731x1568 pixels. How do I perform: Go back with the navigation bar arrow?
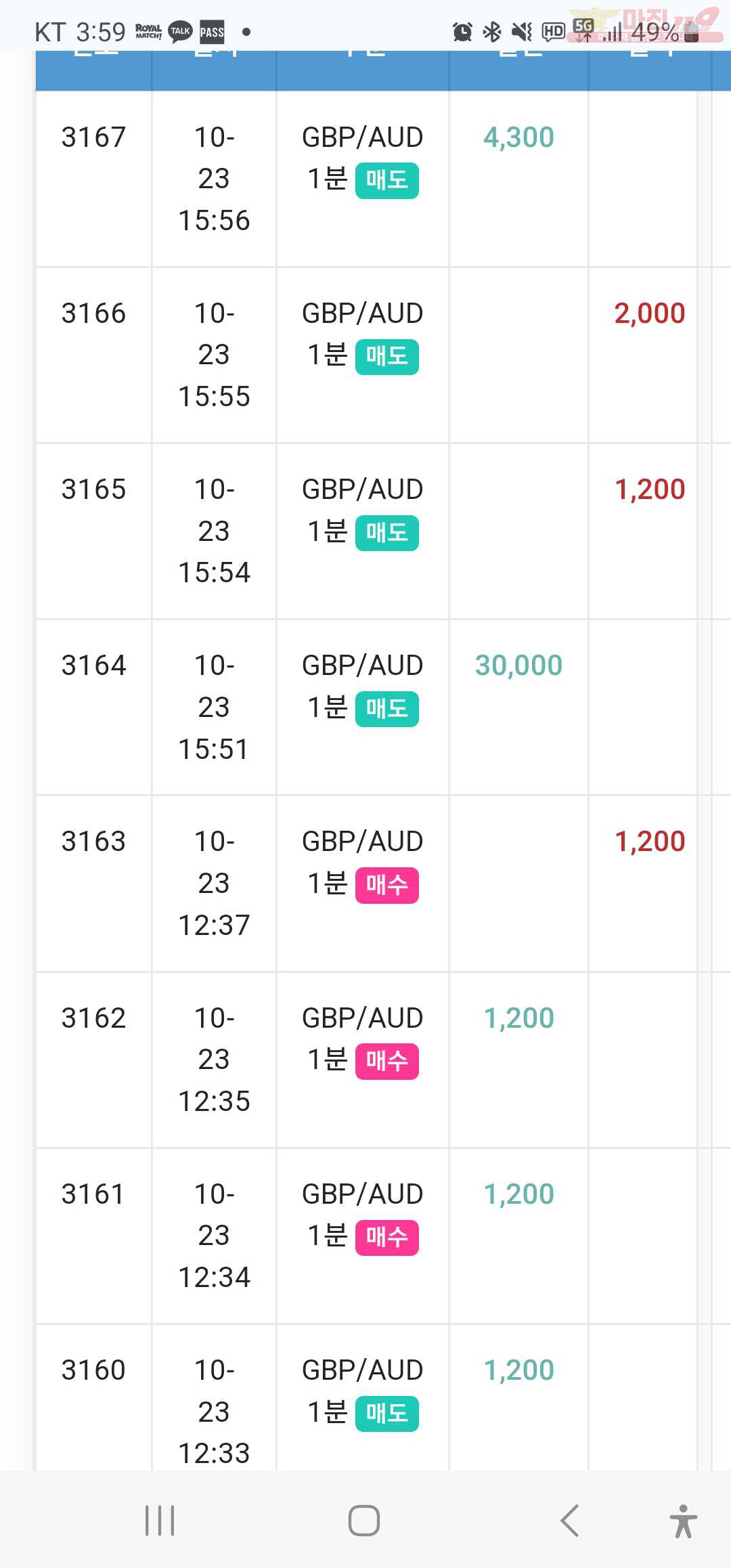570,1521
